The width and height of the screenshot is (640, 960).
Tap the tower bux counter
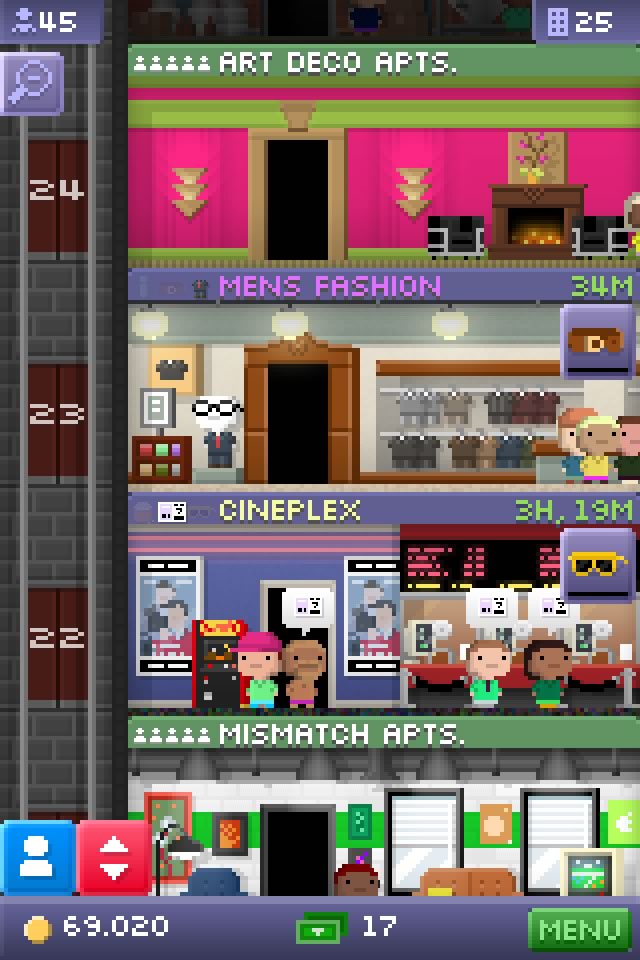(345, 927)
